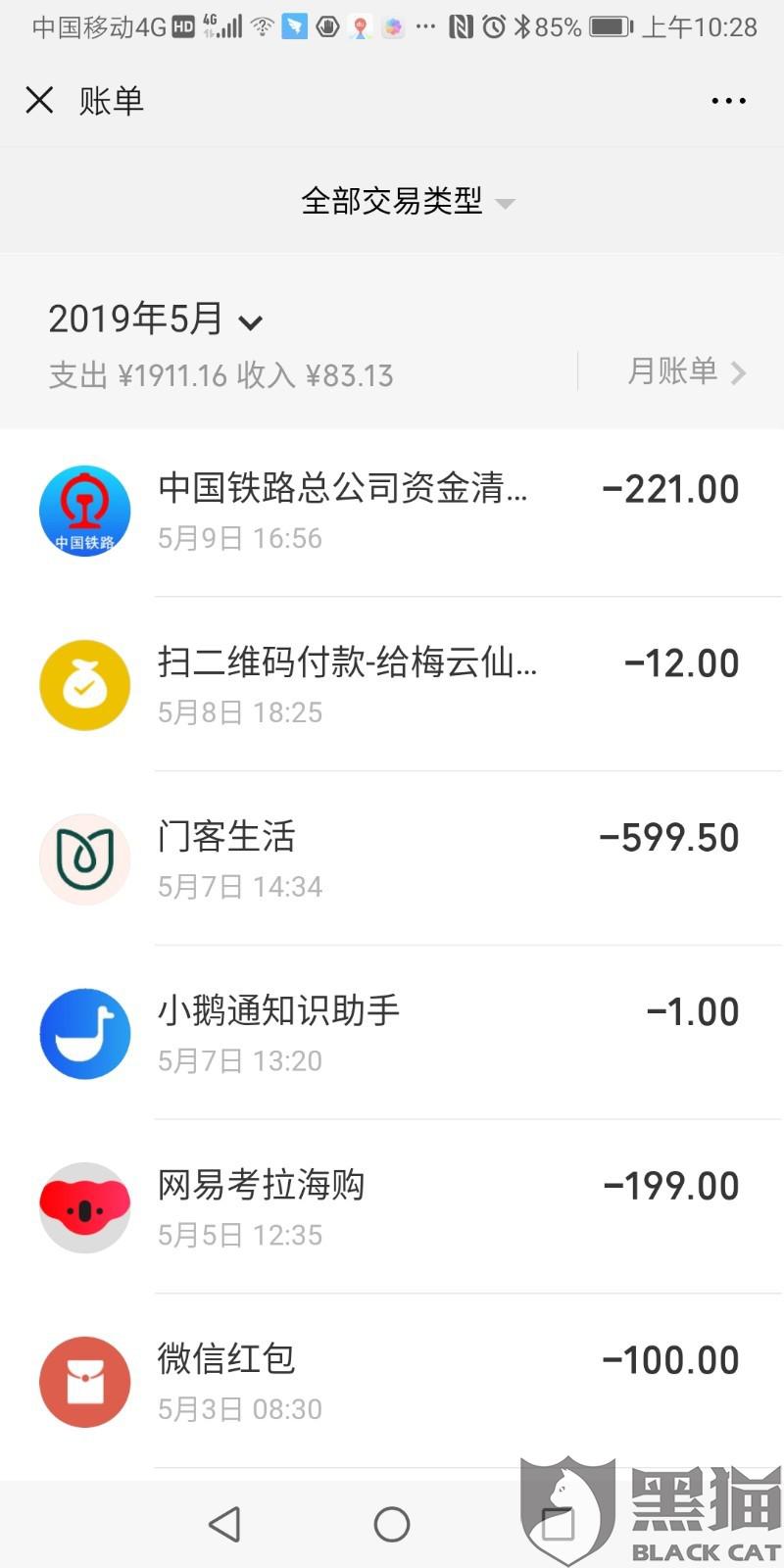Open the 中国铁路总公司 -221.00 transaction
The width and height of the screenshot is (784, 1568).
click(x=392, y=511)
